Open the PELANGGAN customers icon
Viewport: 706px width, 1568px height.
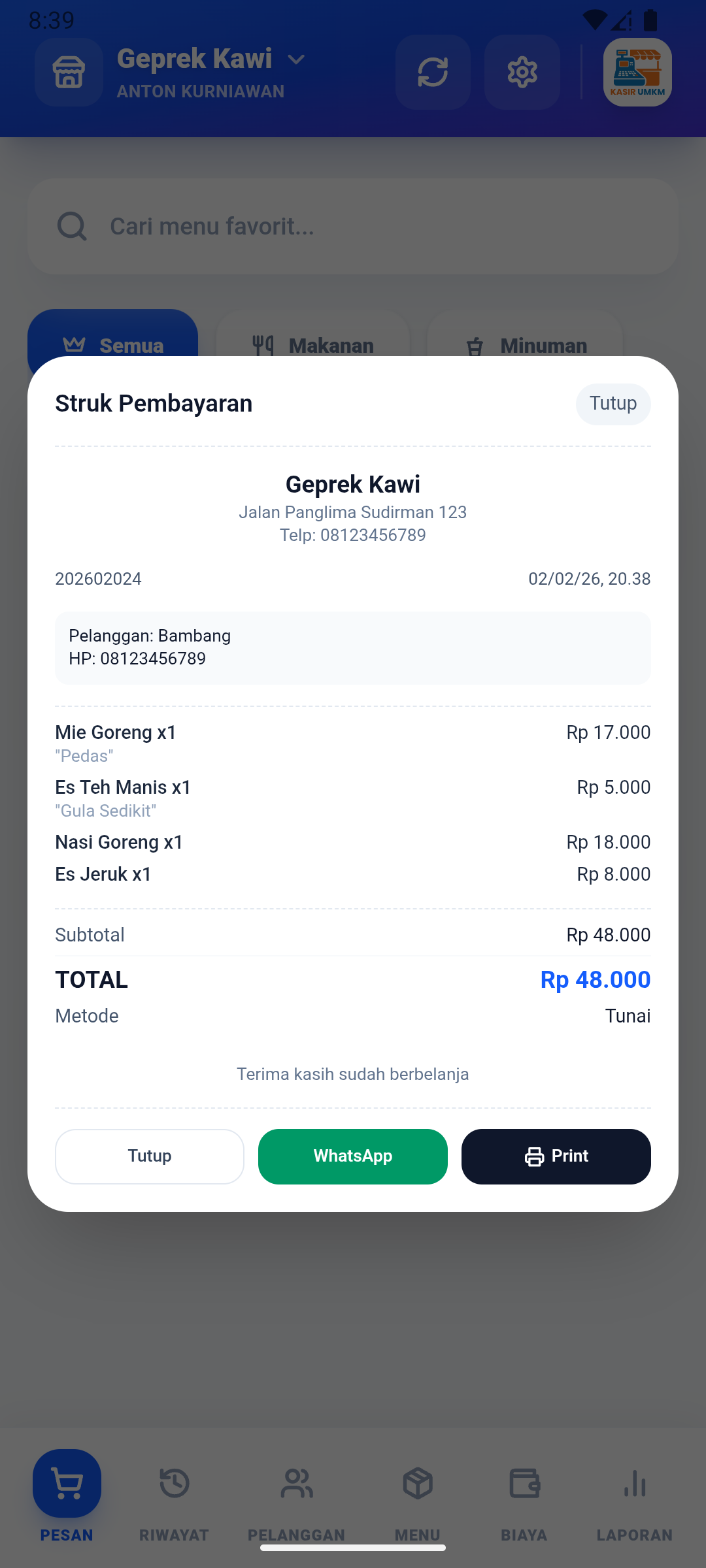(x=296, y=1483)
